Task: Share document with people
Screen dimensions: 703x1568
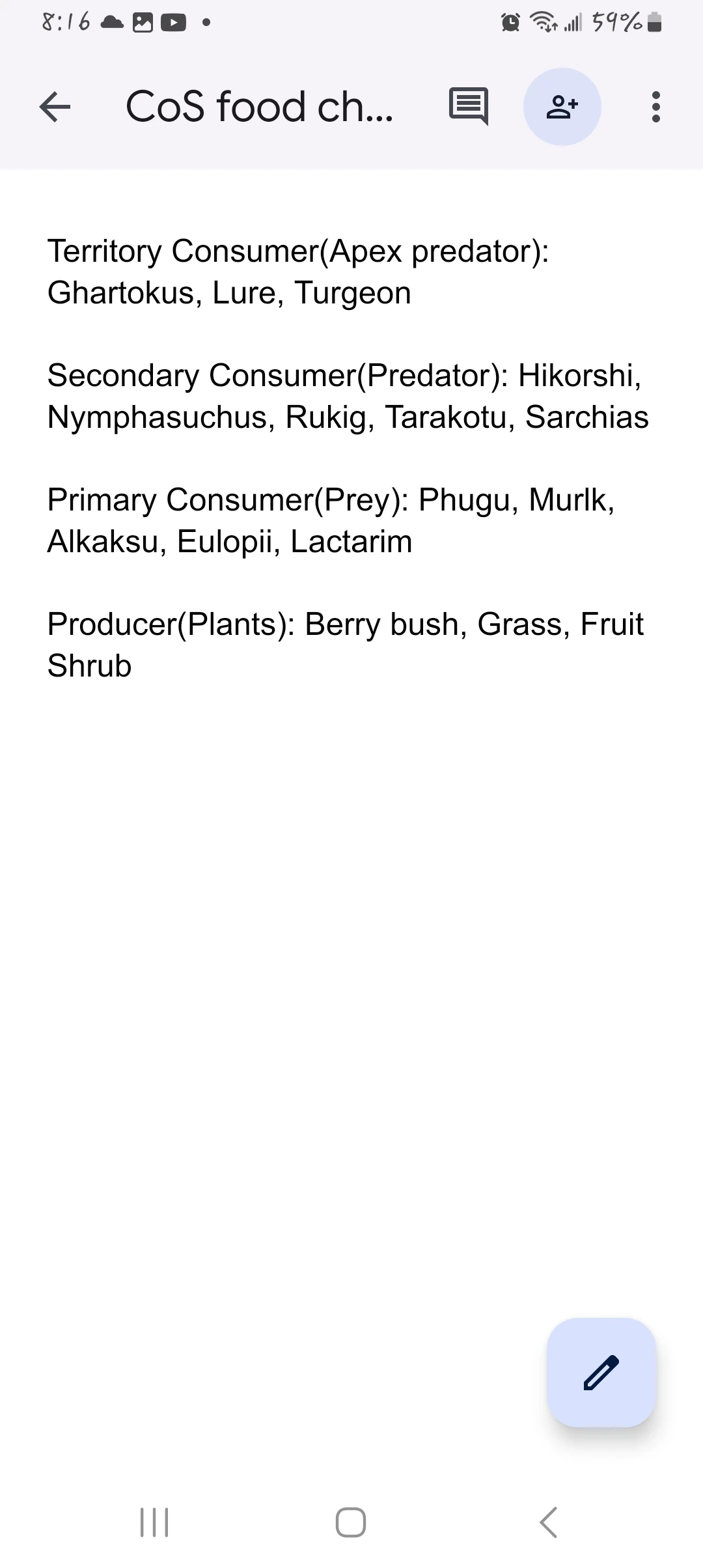Action: (x=562, y=107)
